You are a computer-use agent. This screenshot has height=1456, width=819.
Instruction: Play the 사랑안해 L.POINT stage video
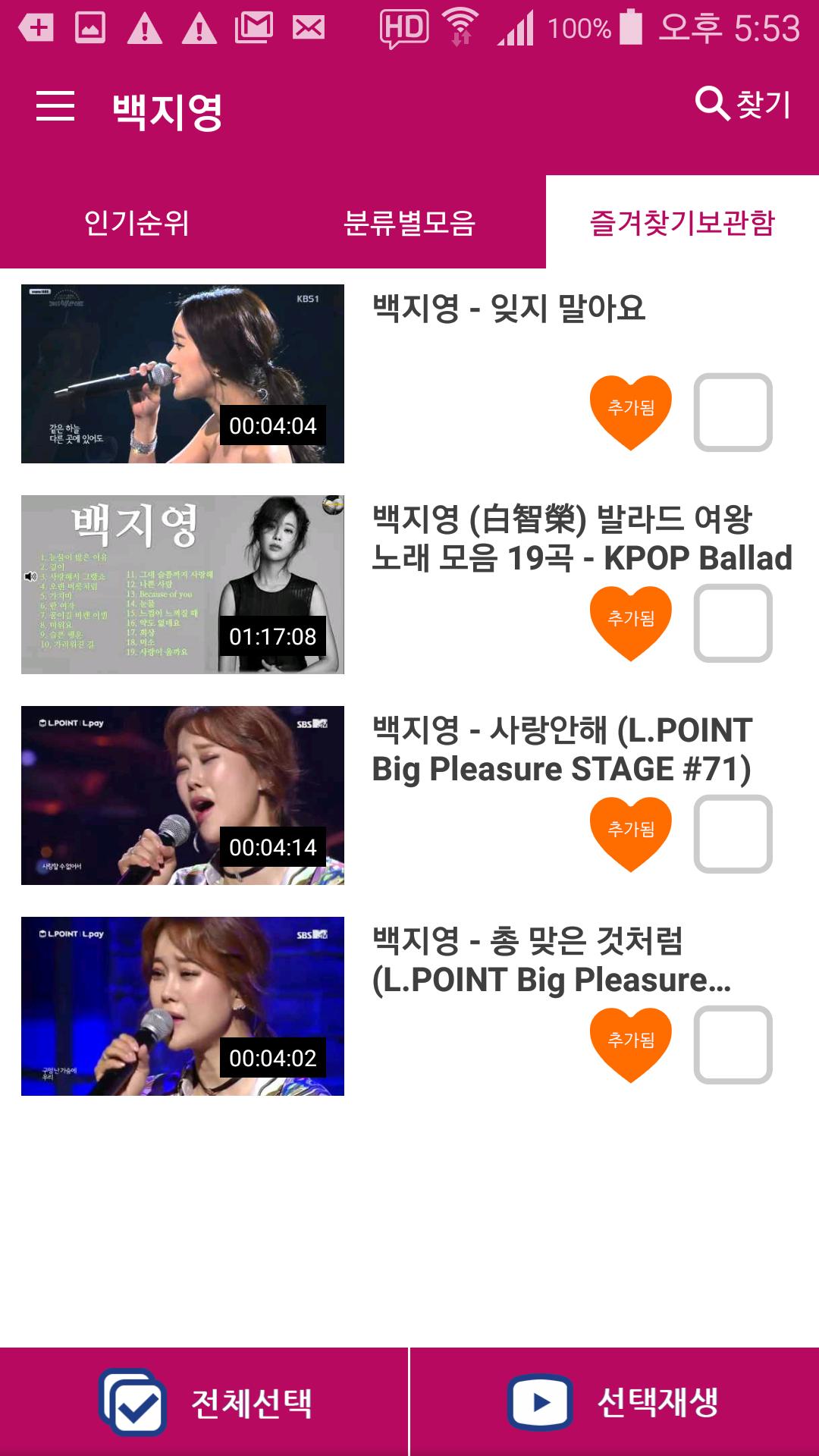tap(183, 795)
